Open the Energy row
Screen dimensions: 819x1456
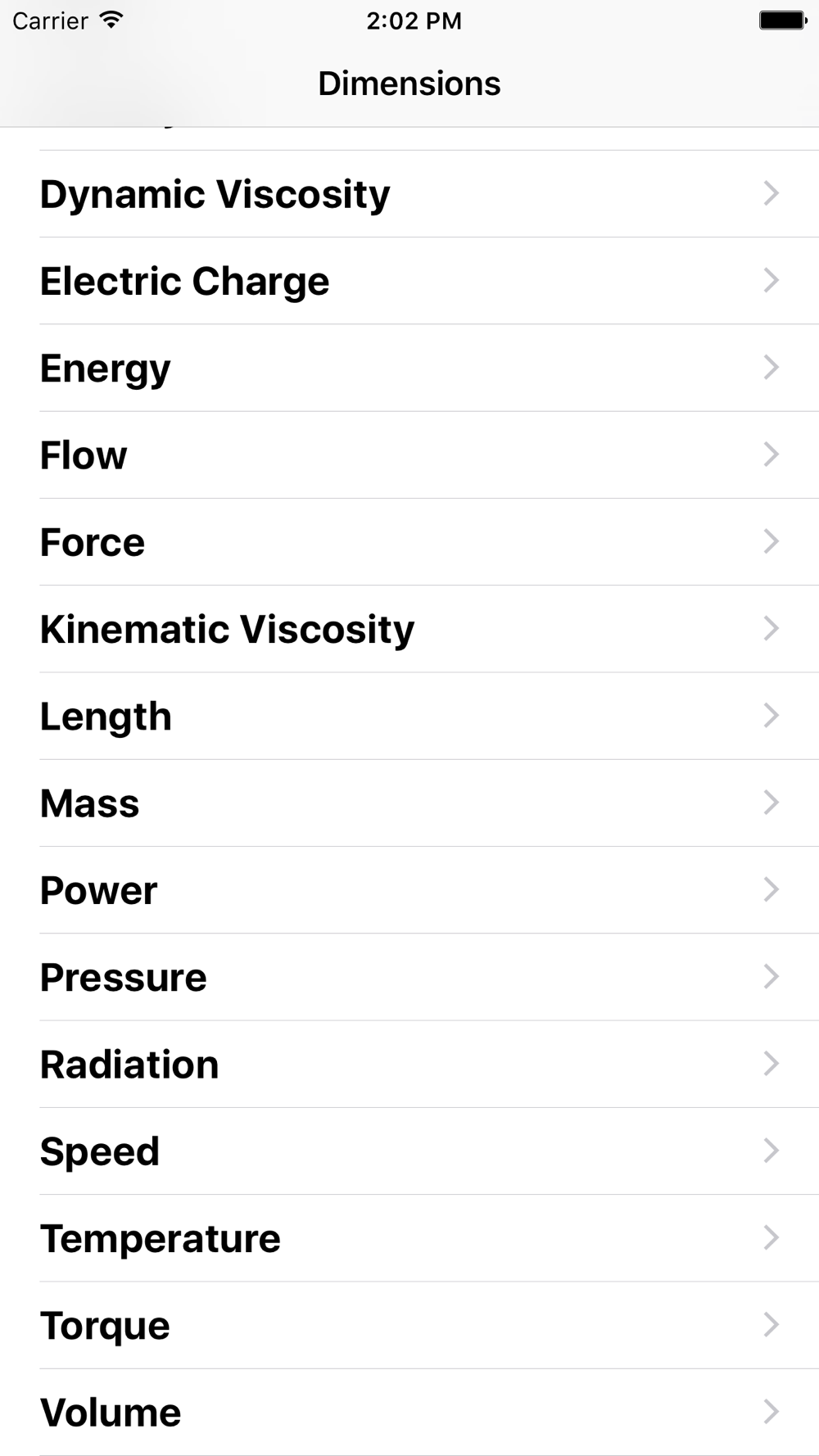click(409, 368)
